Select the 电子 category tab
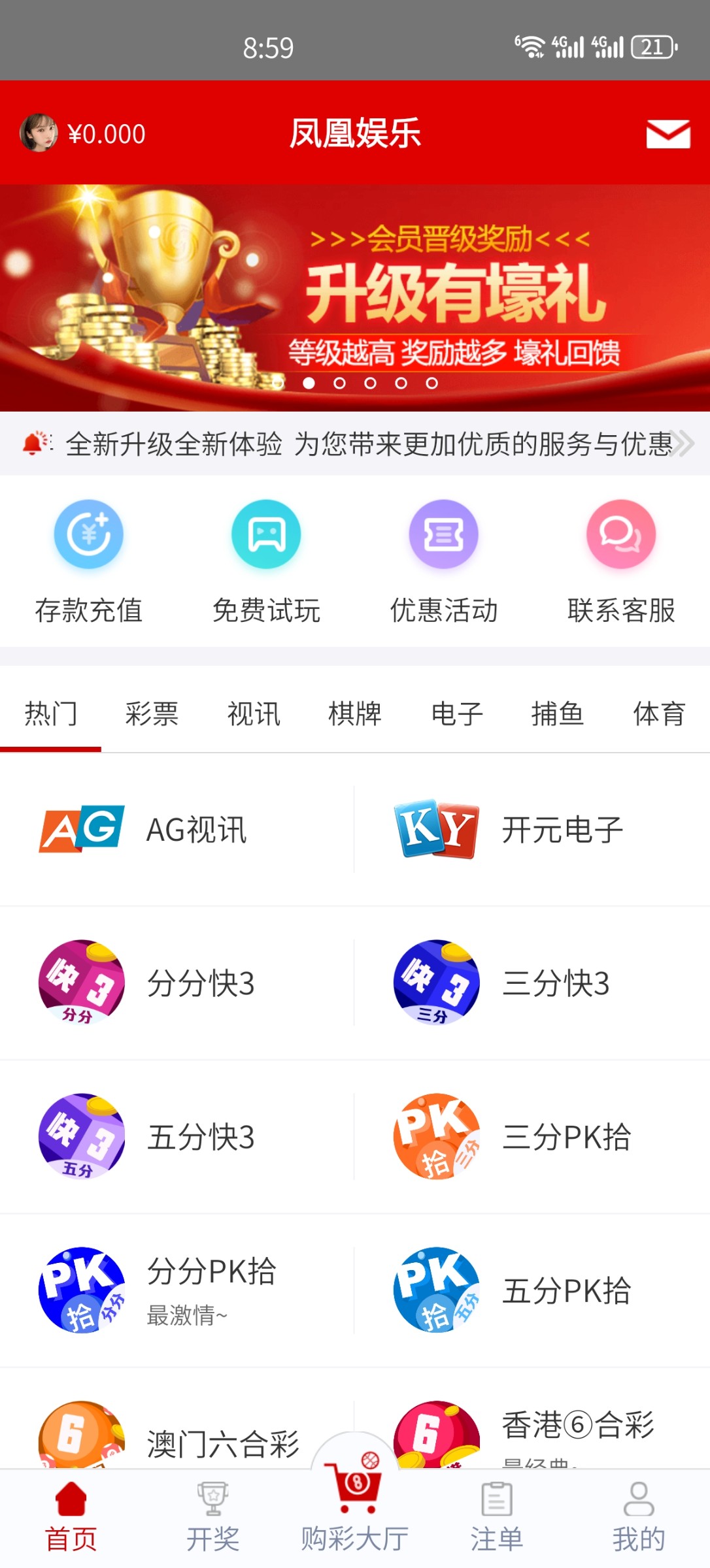The image size is (710, 1568). click(457, 713)
